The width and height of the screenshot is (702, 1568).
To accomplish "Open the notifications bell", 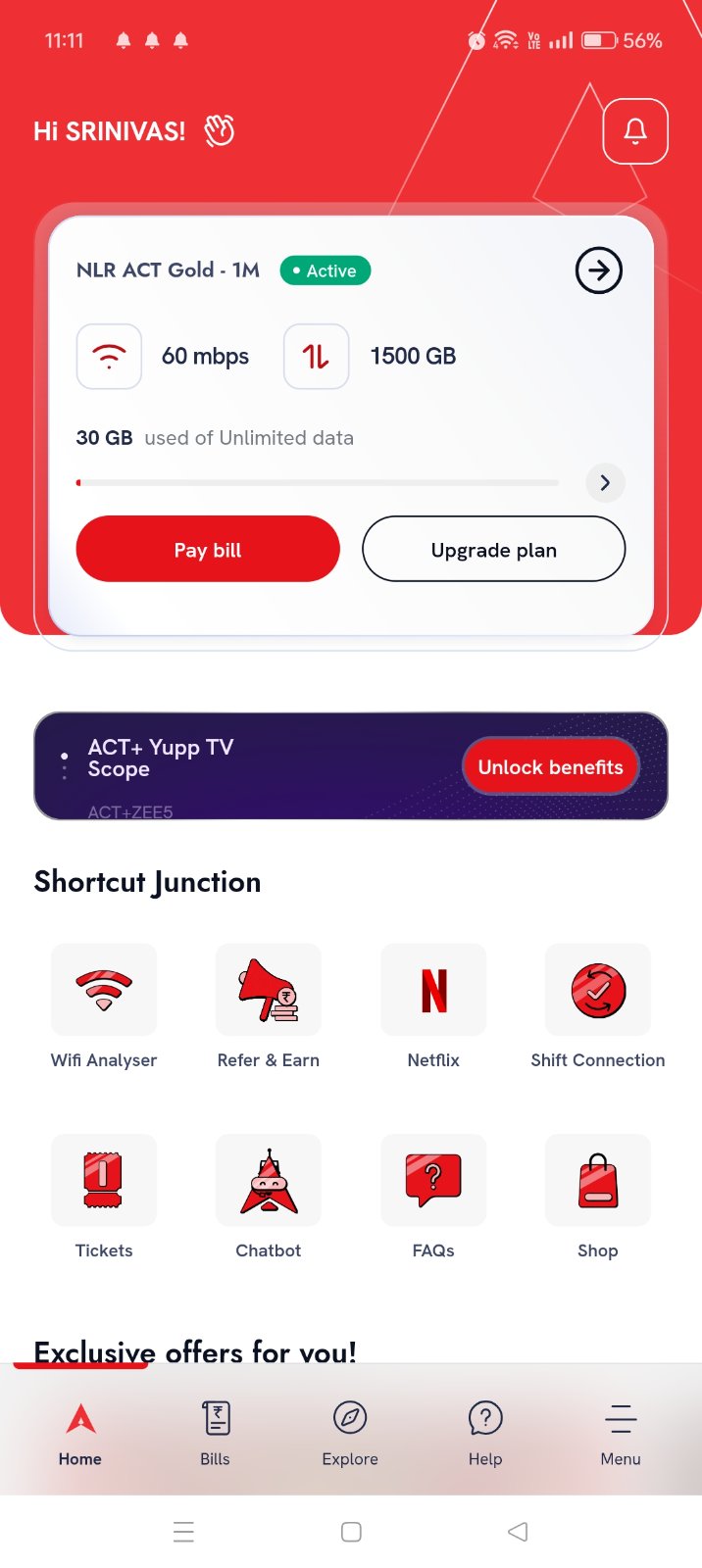I will pyautogui.click(x=635, y=131).
